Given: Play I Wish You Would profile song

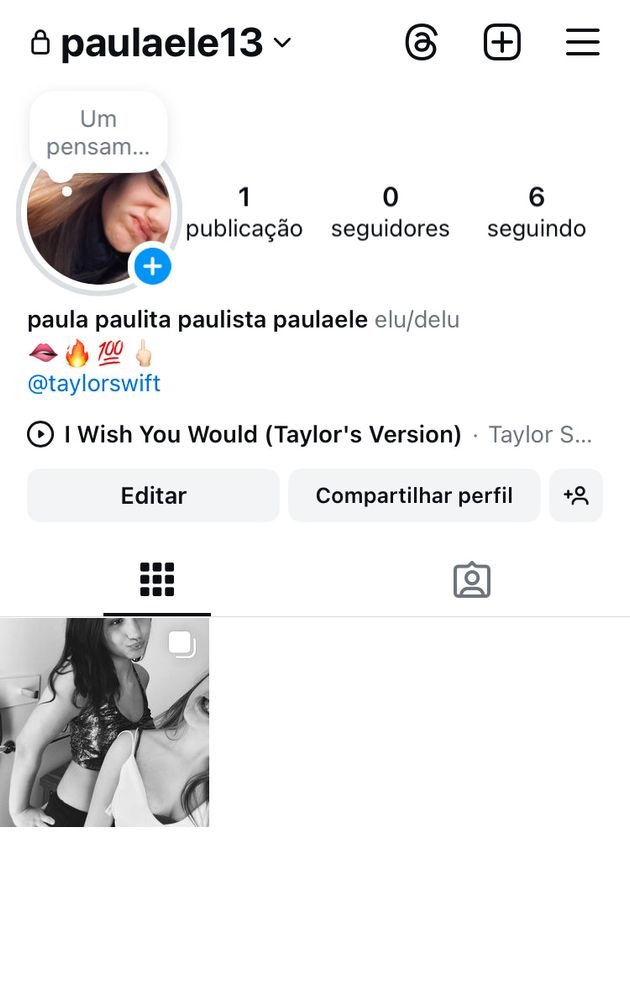Looking at the screenshot, I should (x=40, y=435).
